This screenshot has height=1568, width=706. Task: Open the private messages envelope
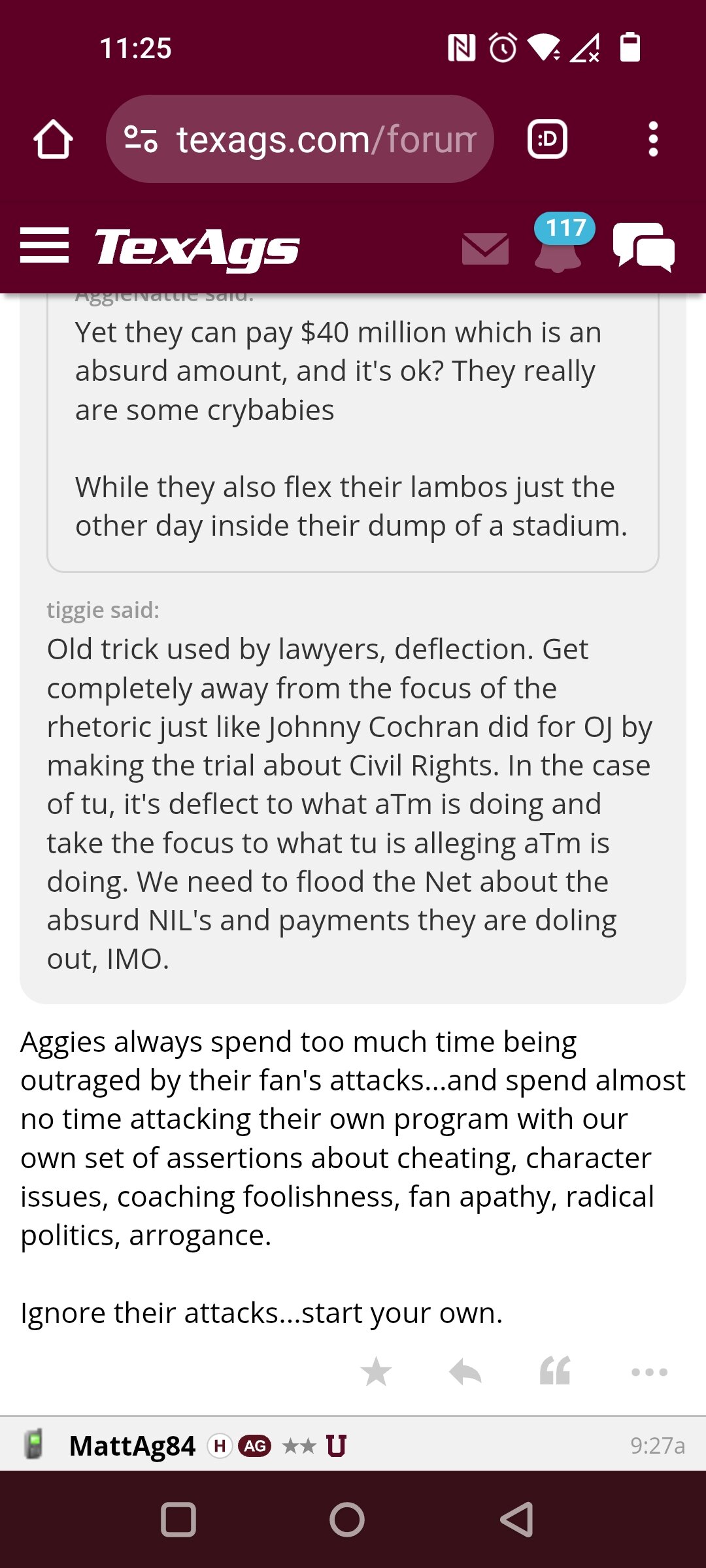pos(485,249)
